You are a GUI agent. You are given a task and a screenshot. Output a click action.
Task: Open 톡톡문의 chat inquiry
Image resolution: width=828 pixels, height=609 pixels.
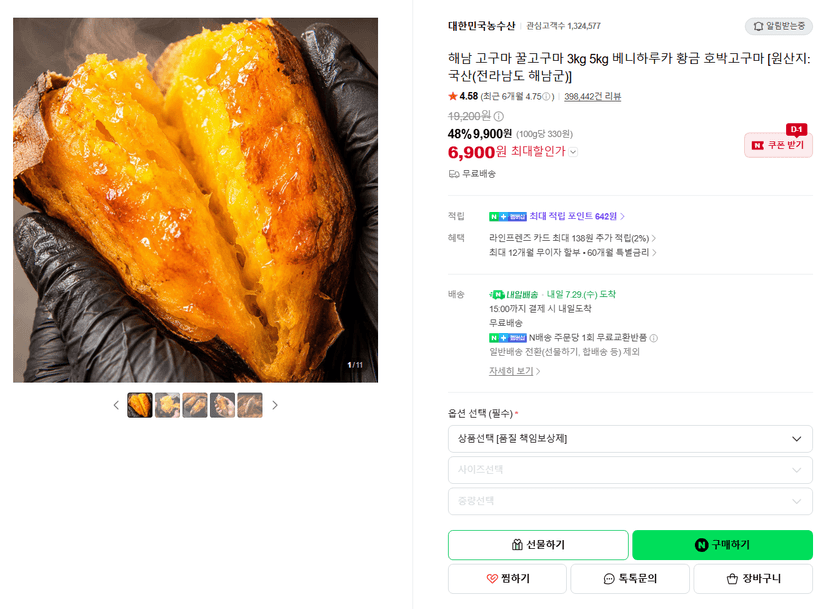[x=630, y=578]
